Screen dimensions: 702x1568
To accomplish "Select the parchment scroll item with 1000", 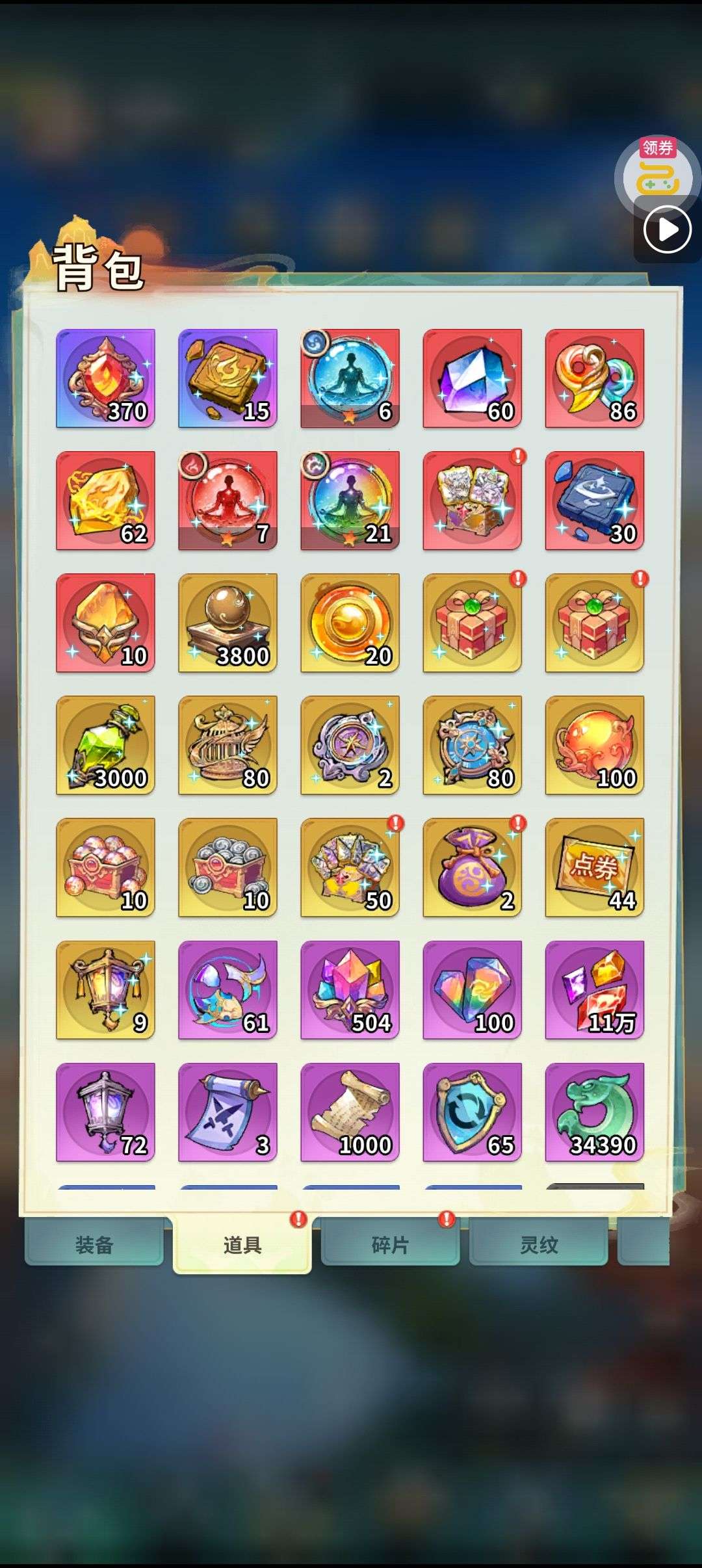I will point(350,1112).
